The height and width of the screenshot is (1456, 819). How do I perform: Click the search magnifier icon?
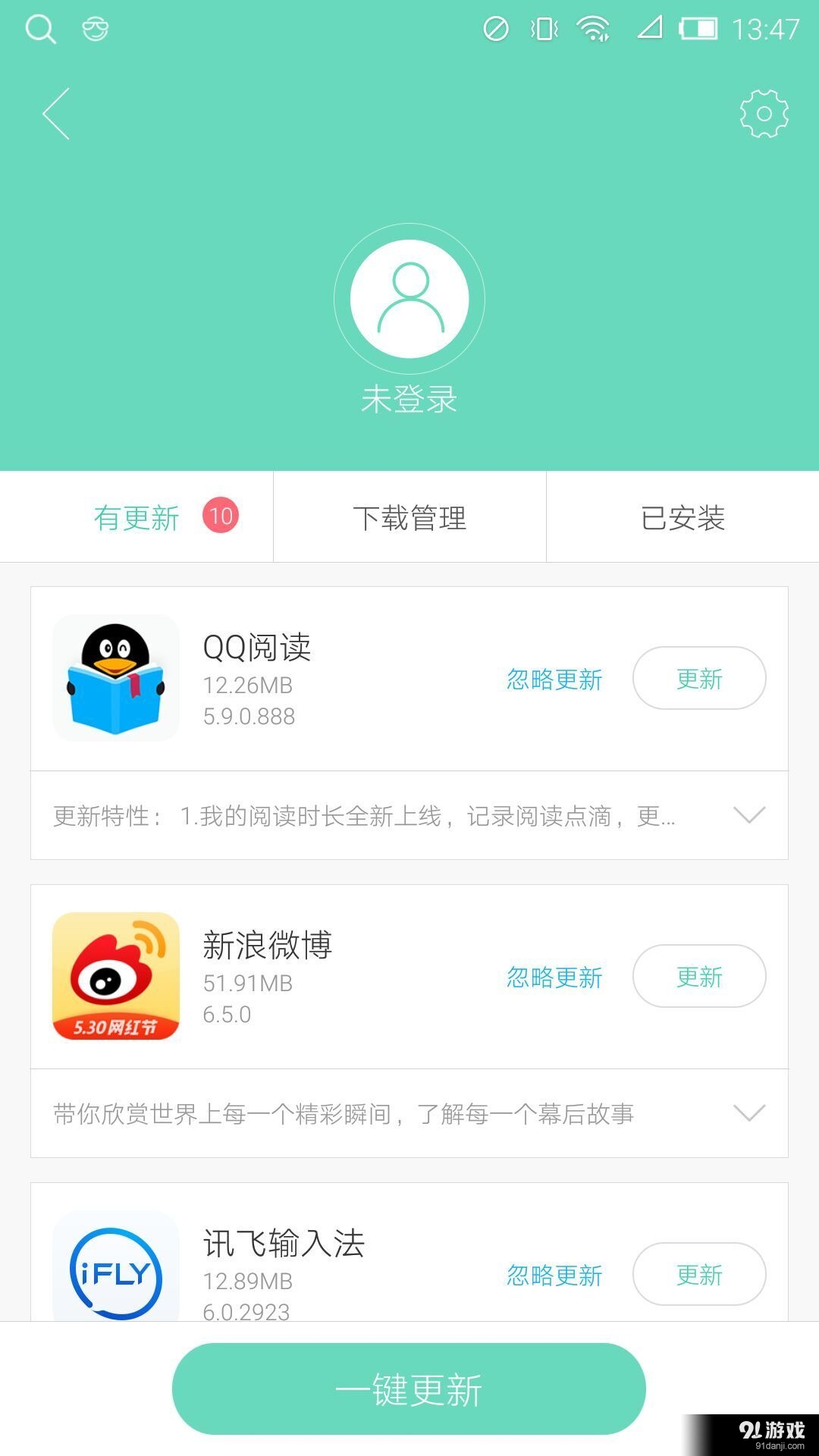[39, 29]
